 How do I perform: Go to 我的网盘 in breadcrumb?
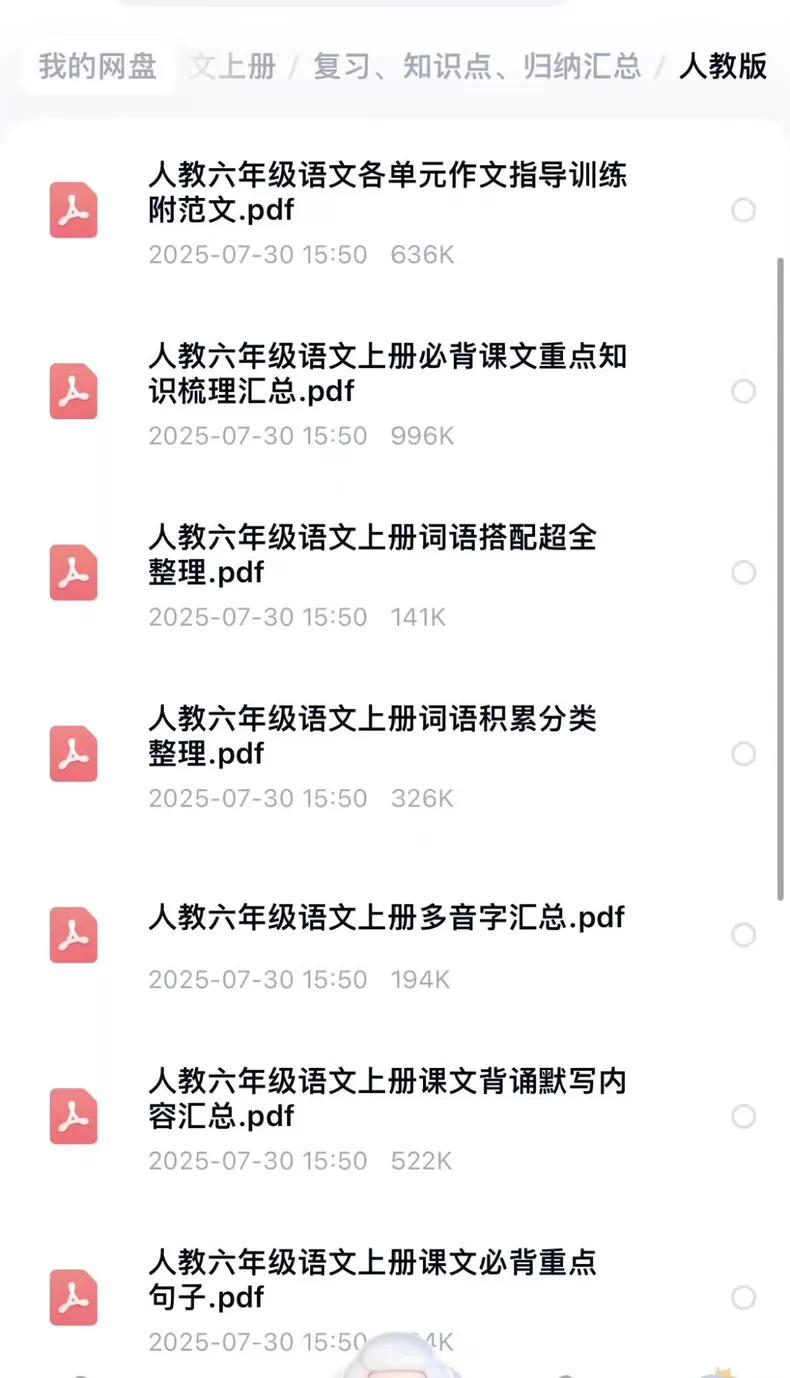coord(97,66)
